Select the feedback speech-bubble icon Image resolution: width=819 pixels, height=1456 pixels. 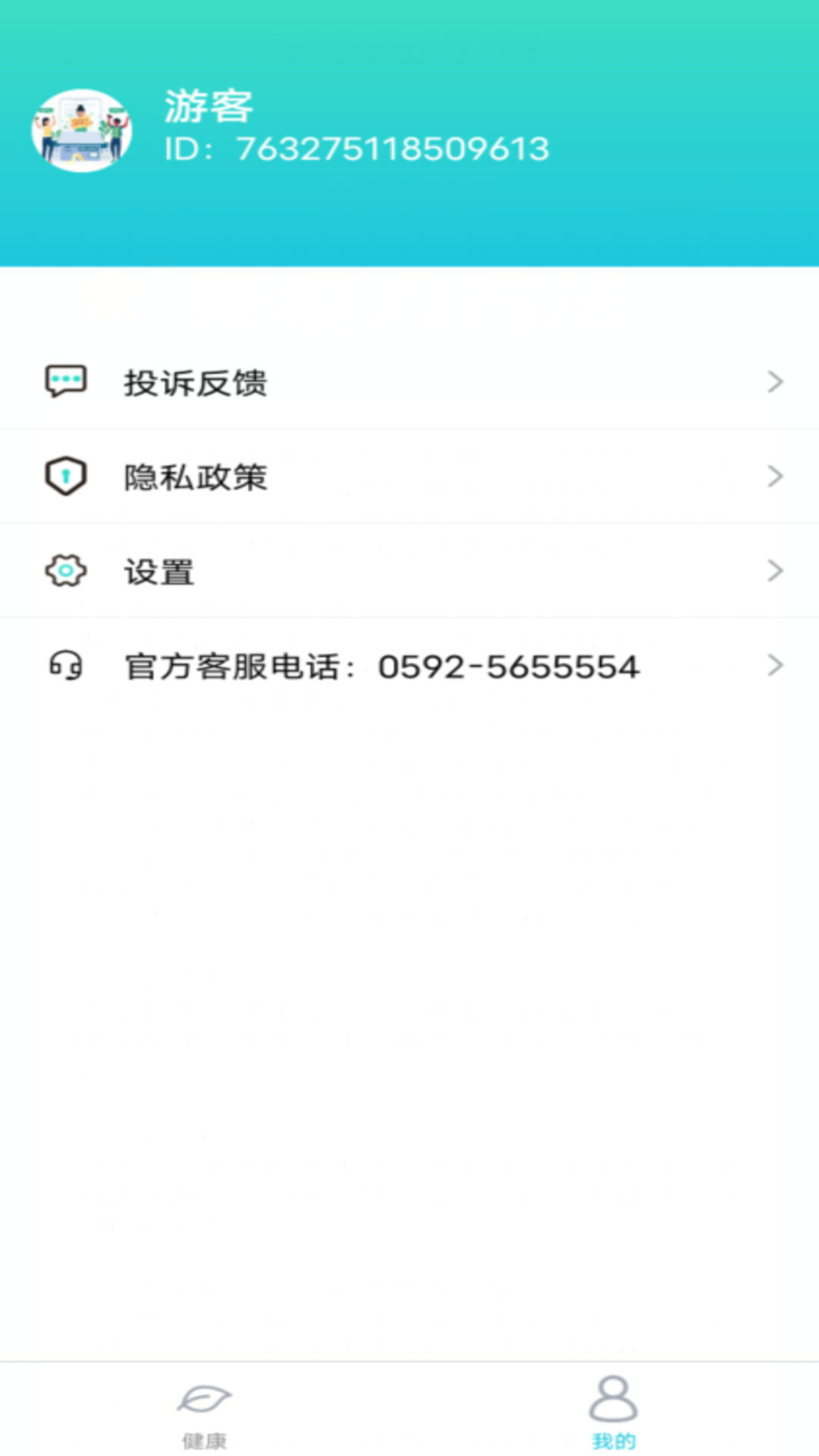pos(67,381)
